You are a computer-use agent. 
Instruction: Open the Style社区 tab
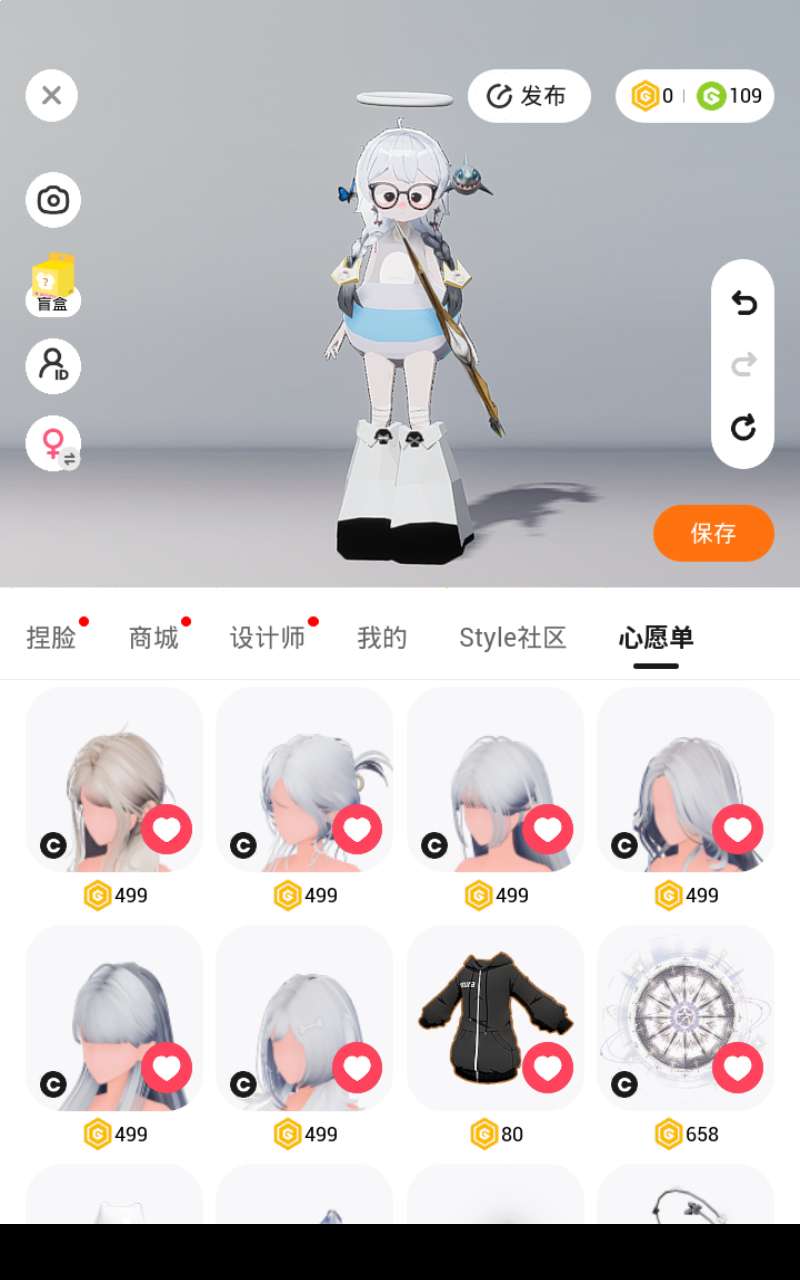[512, 638]
